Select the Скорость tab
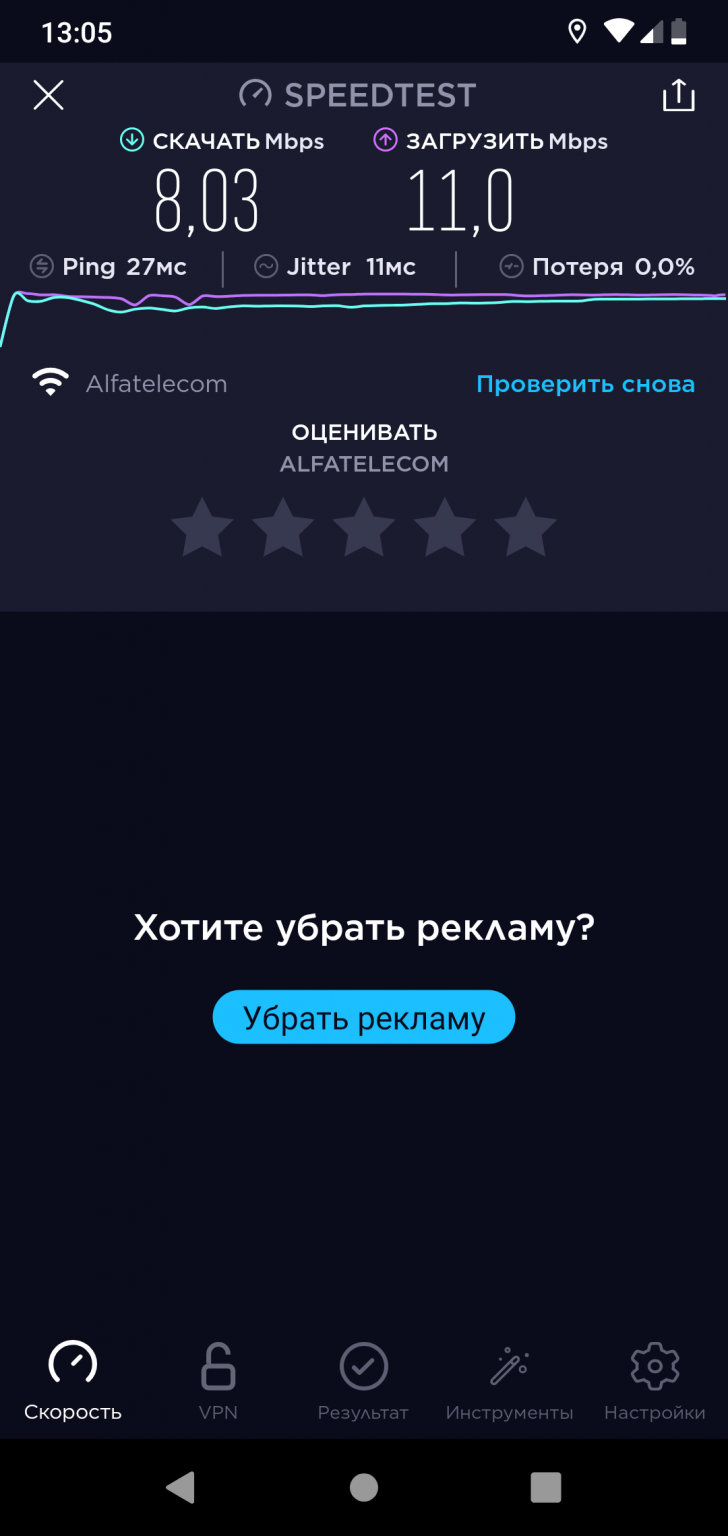The height and width of the screenshot is (1536, 728). click(73, 1381)
